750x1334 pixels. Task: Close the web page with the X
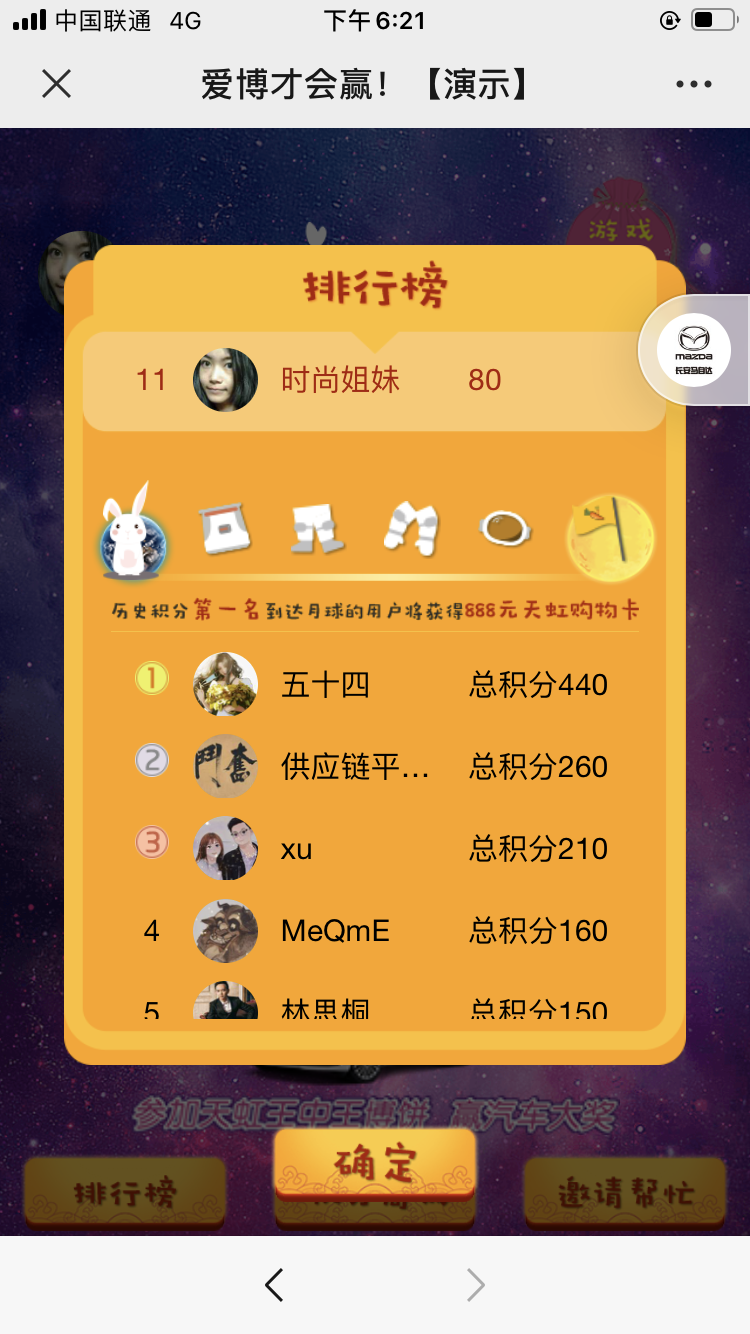click(x=57, y=84)
